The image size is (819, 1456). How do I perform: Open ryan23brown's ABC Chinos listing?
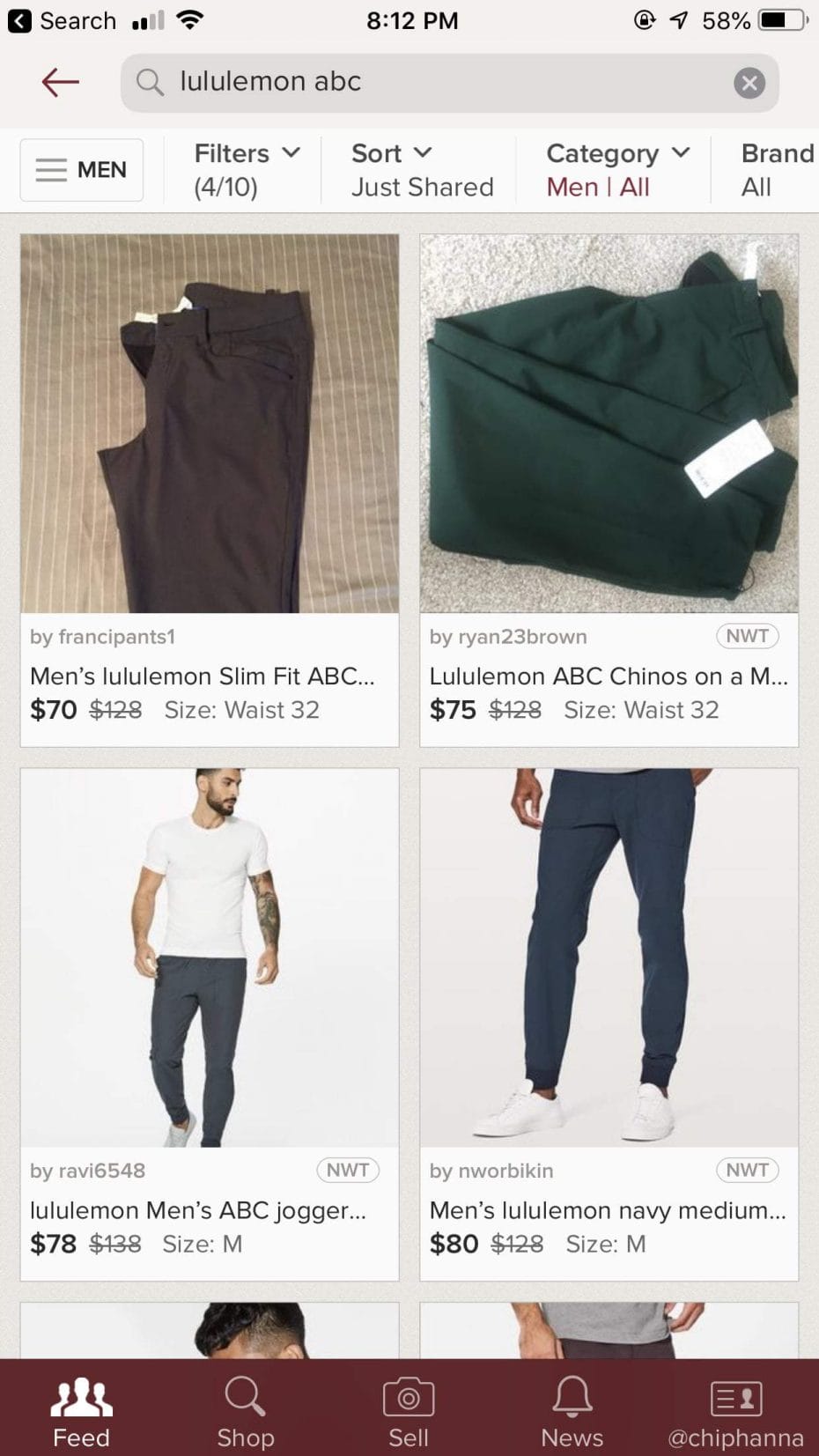tap(609, 490)
